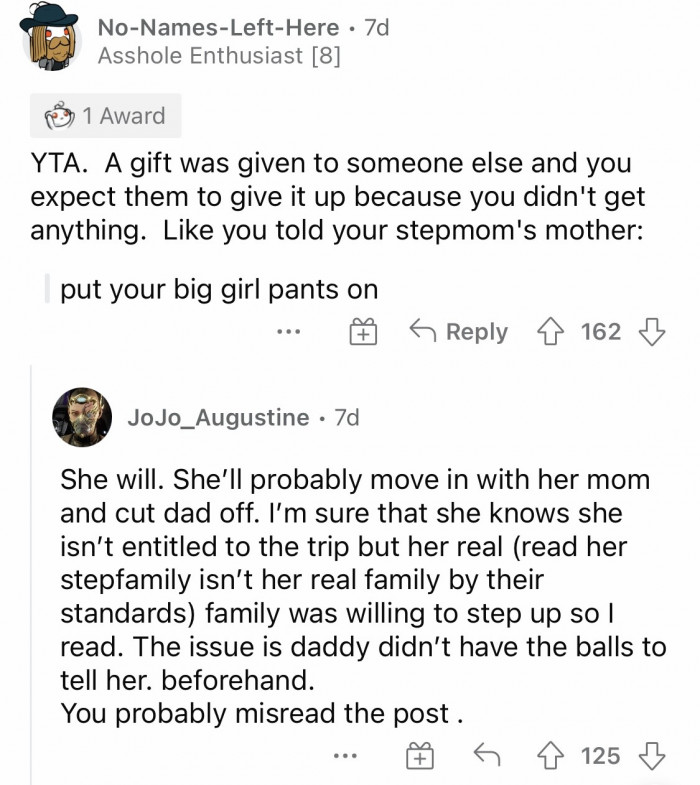Reply to No-Names-Left-Here's comment
The image size is (700, 785).
tap(460, 332)
